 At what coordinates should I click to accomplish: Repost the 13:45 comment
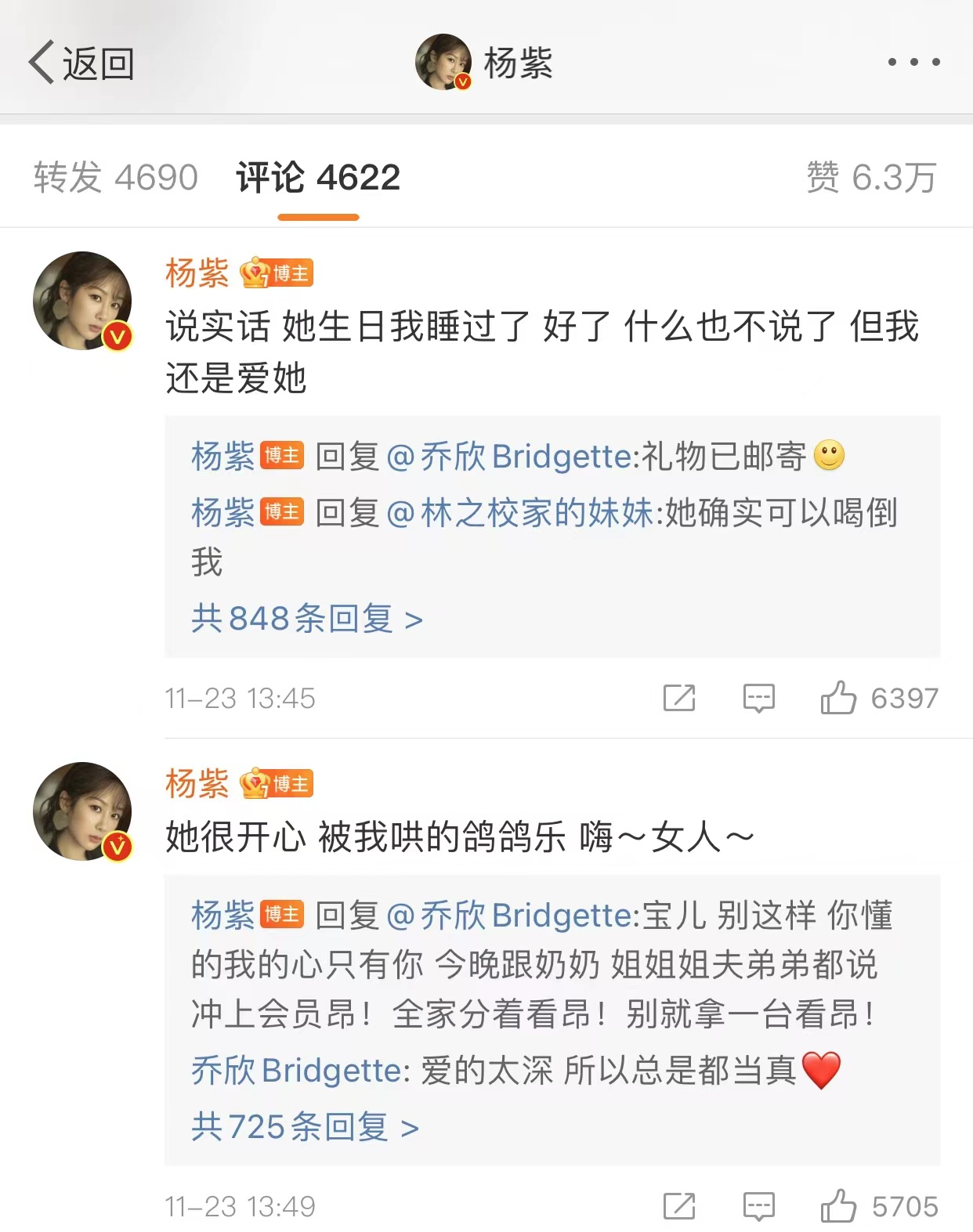click(678, 697)
